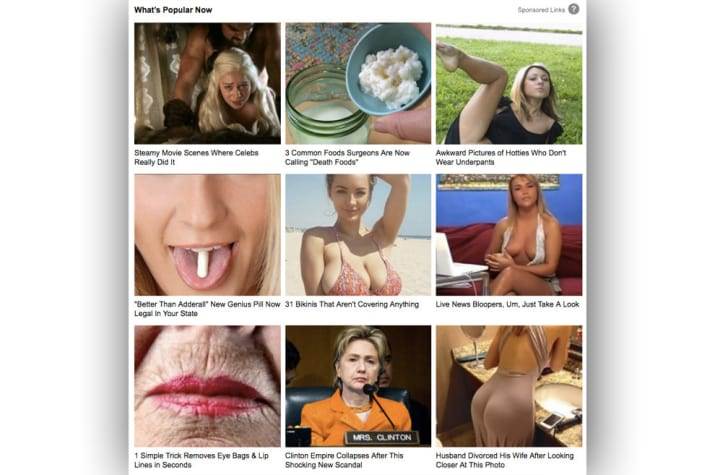Select the "Awkward Pictures of Hotties" tile

[x=508, y=83]
